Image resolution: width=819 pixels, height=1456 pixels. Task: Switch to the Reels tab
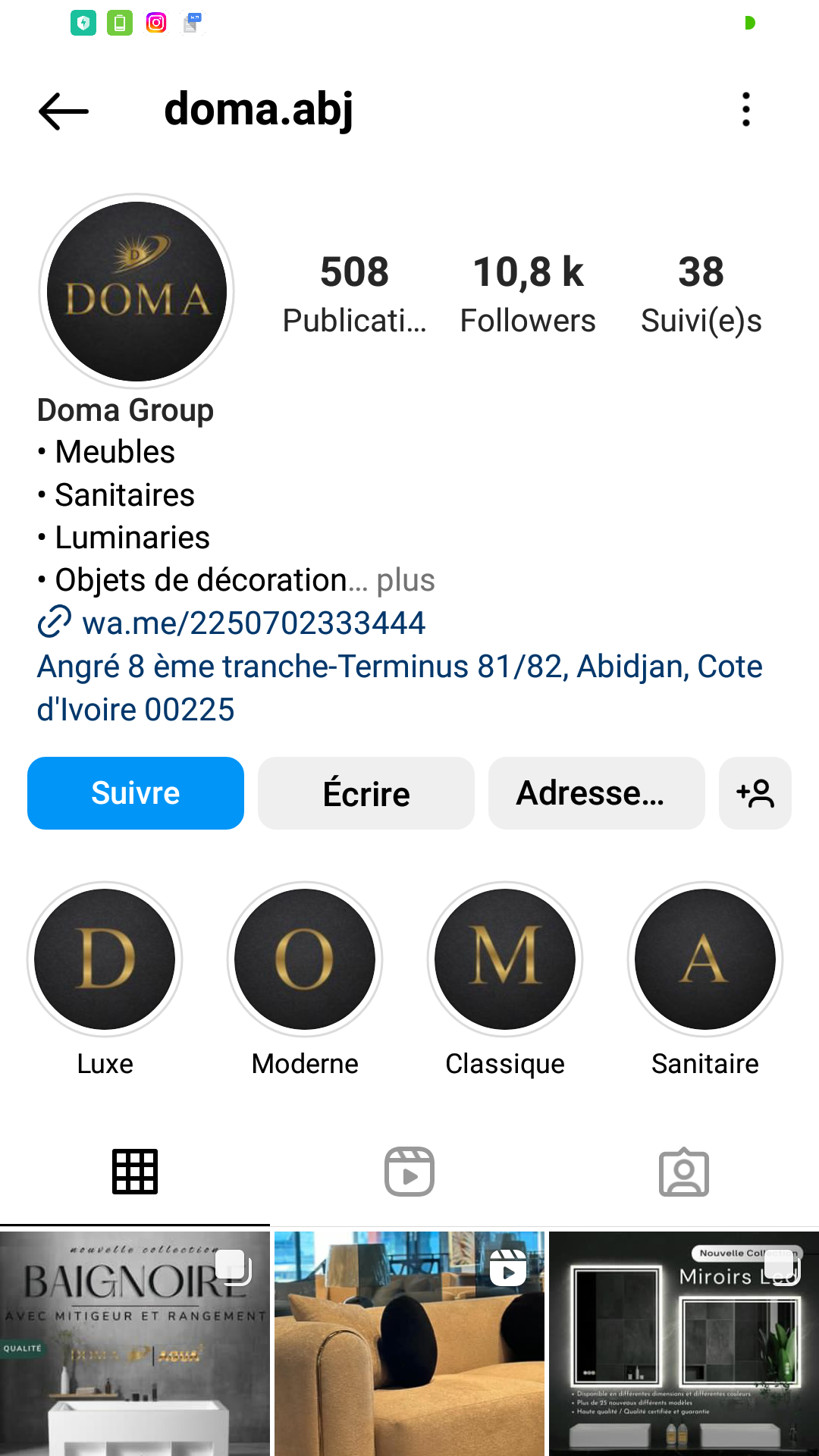pos(409,1172)
